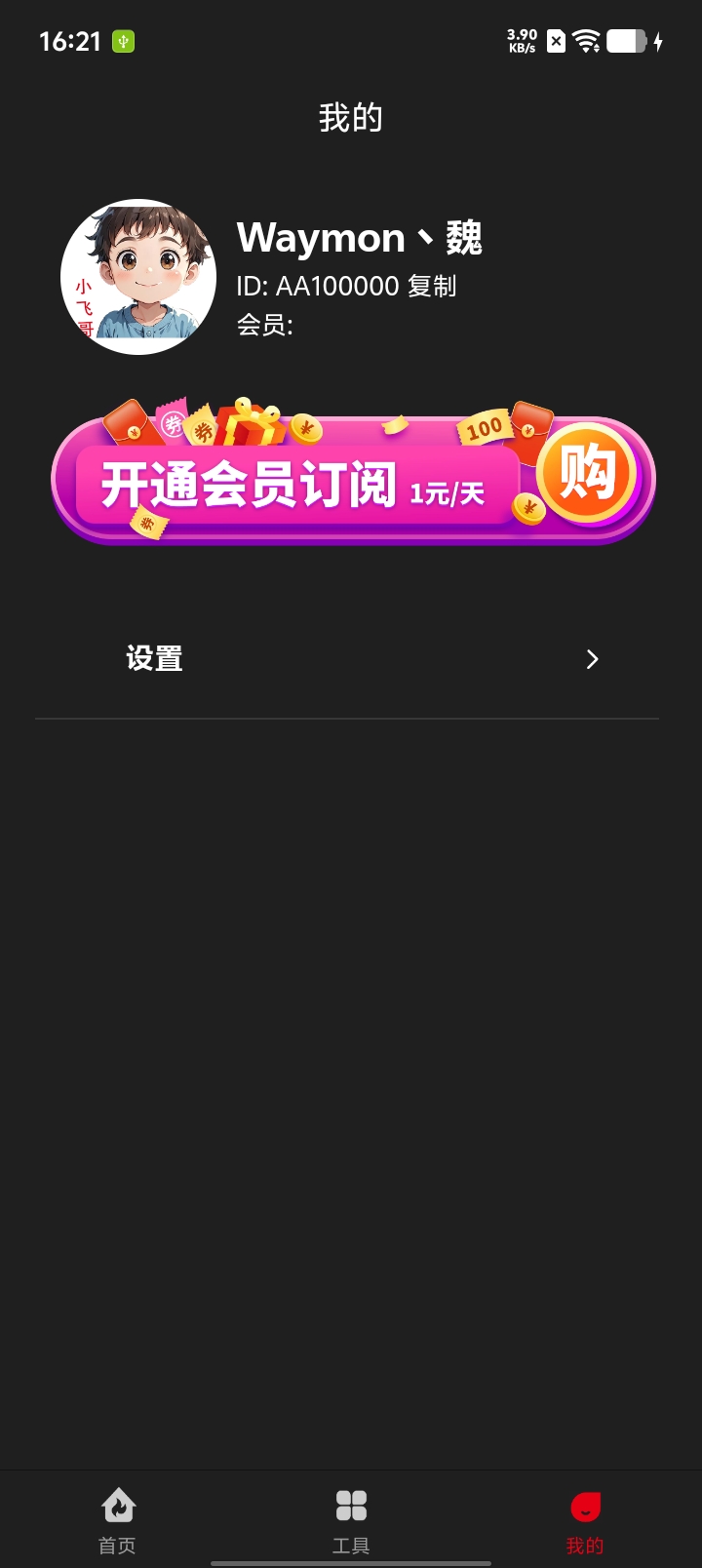Tap the profile avatar picture
Image resolution: width=702 pixels, height=1568 pixels.
point(138,277)
